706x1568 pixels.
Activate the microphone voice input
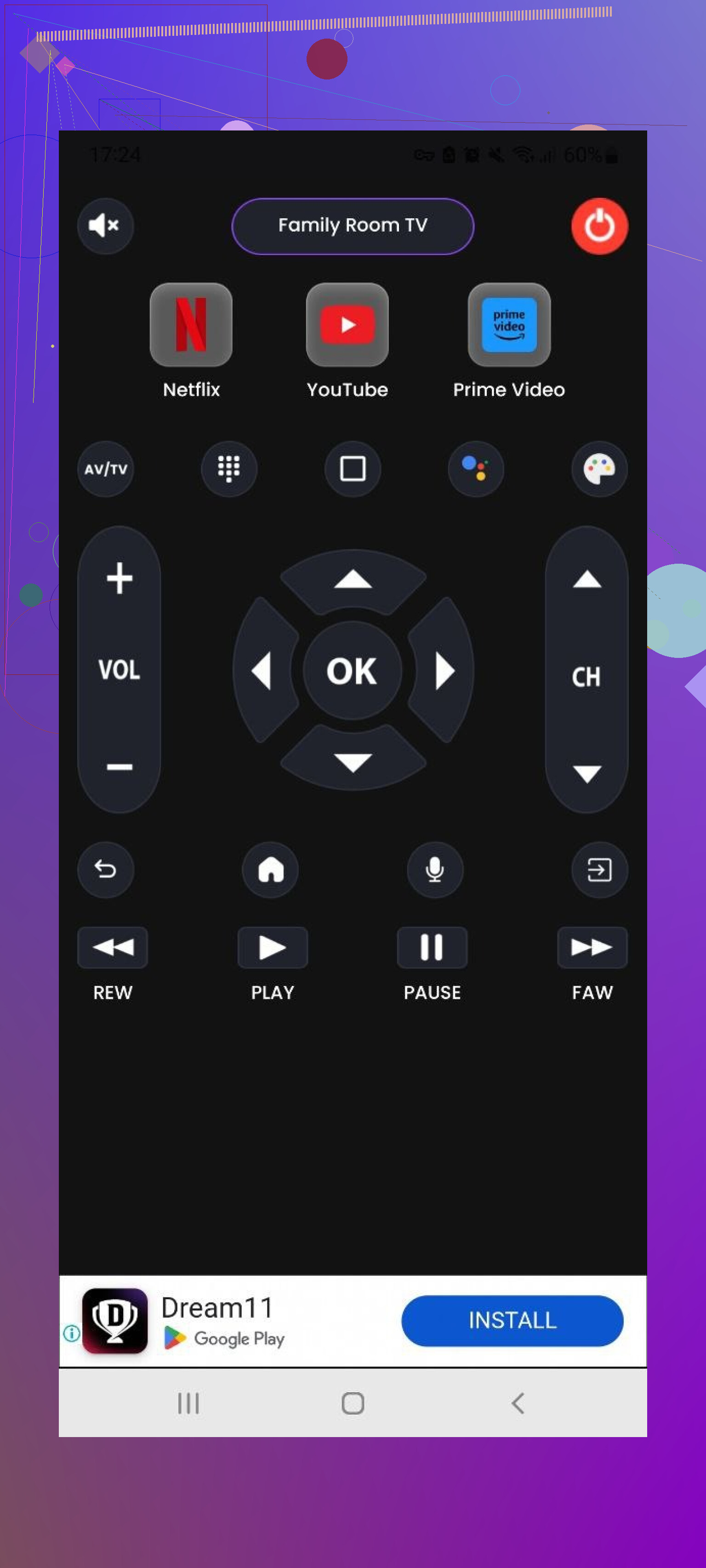[434, 869]
